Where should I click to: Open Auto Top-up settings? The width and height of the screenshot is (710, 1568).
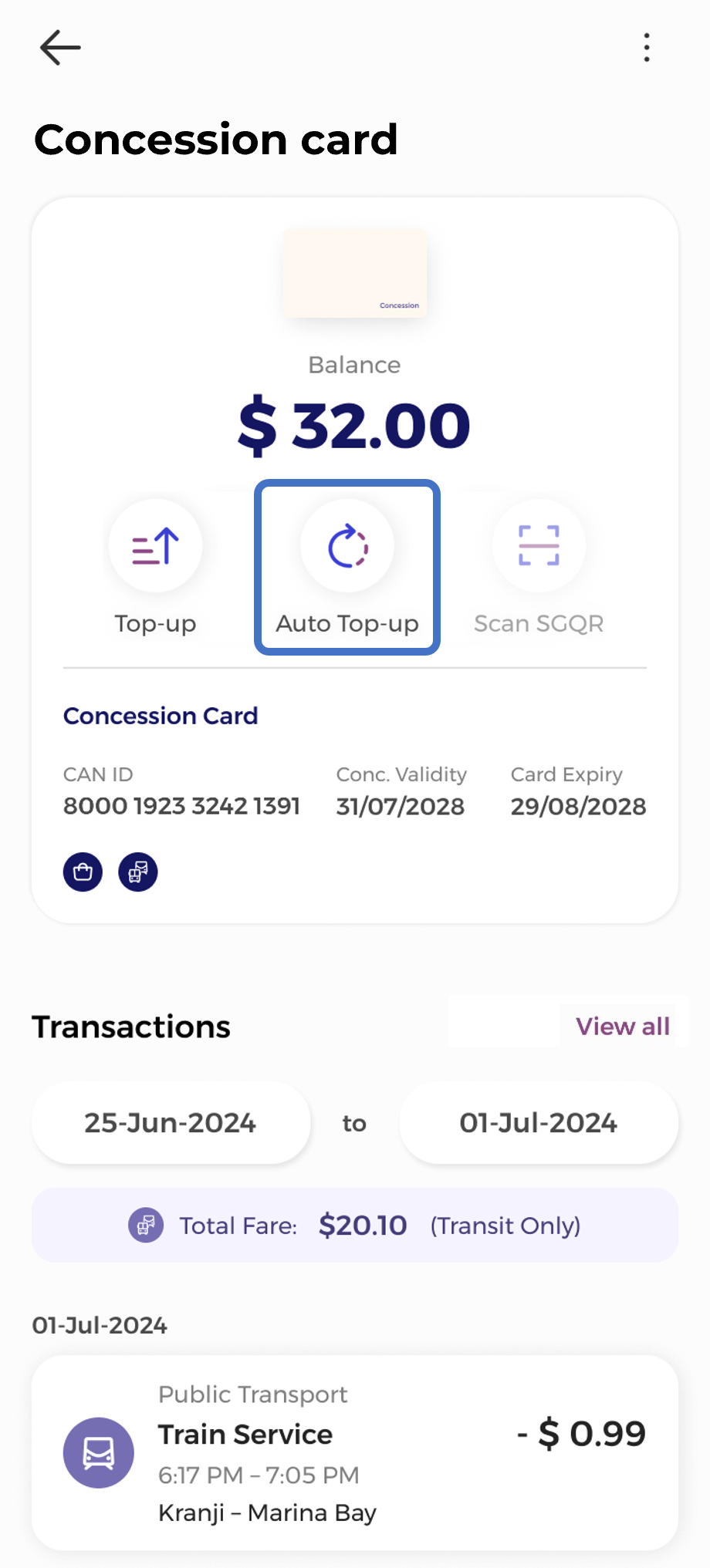(347, 568)
